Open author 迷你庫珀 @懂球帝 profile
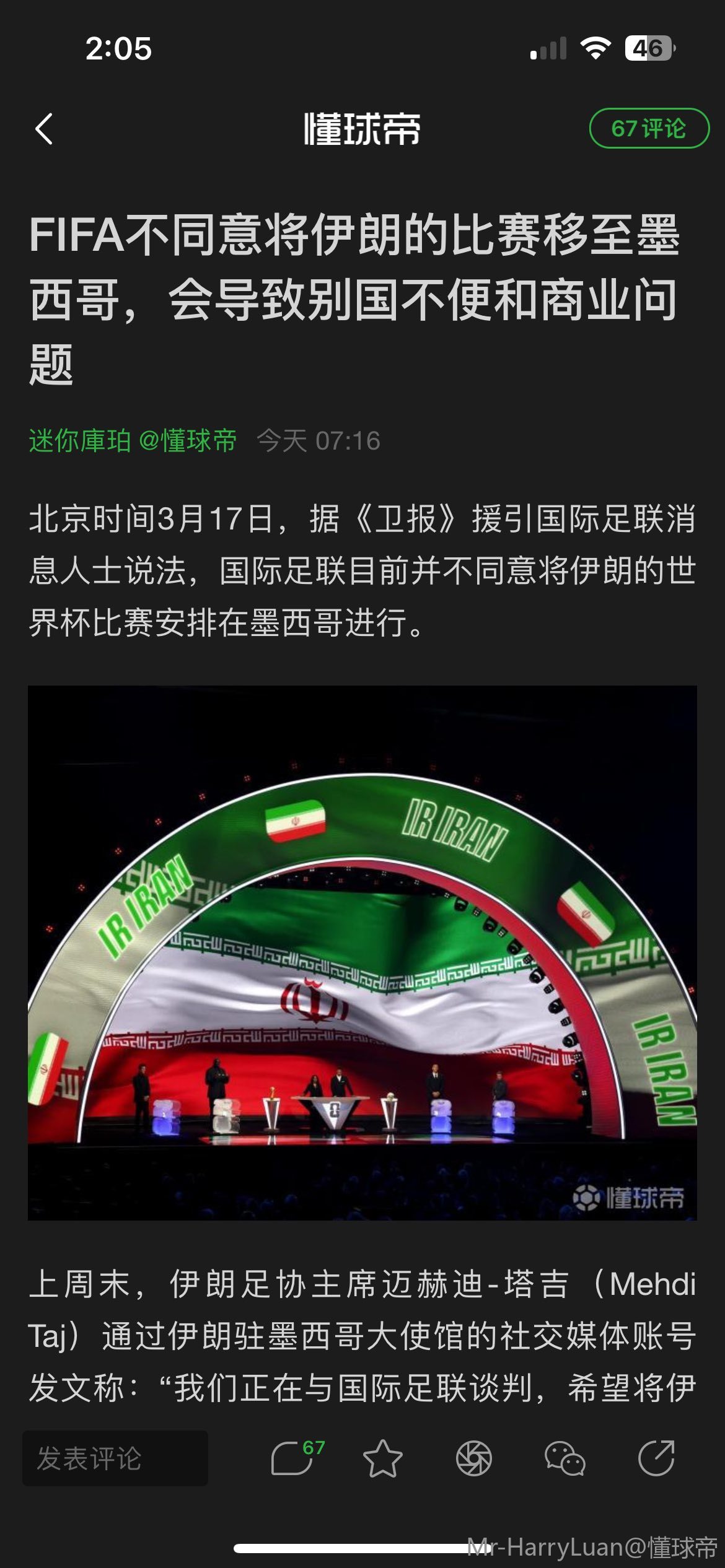 coord(133,441)
